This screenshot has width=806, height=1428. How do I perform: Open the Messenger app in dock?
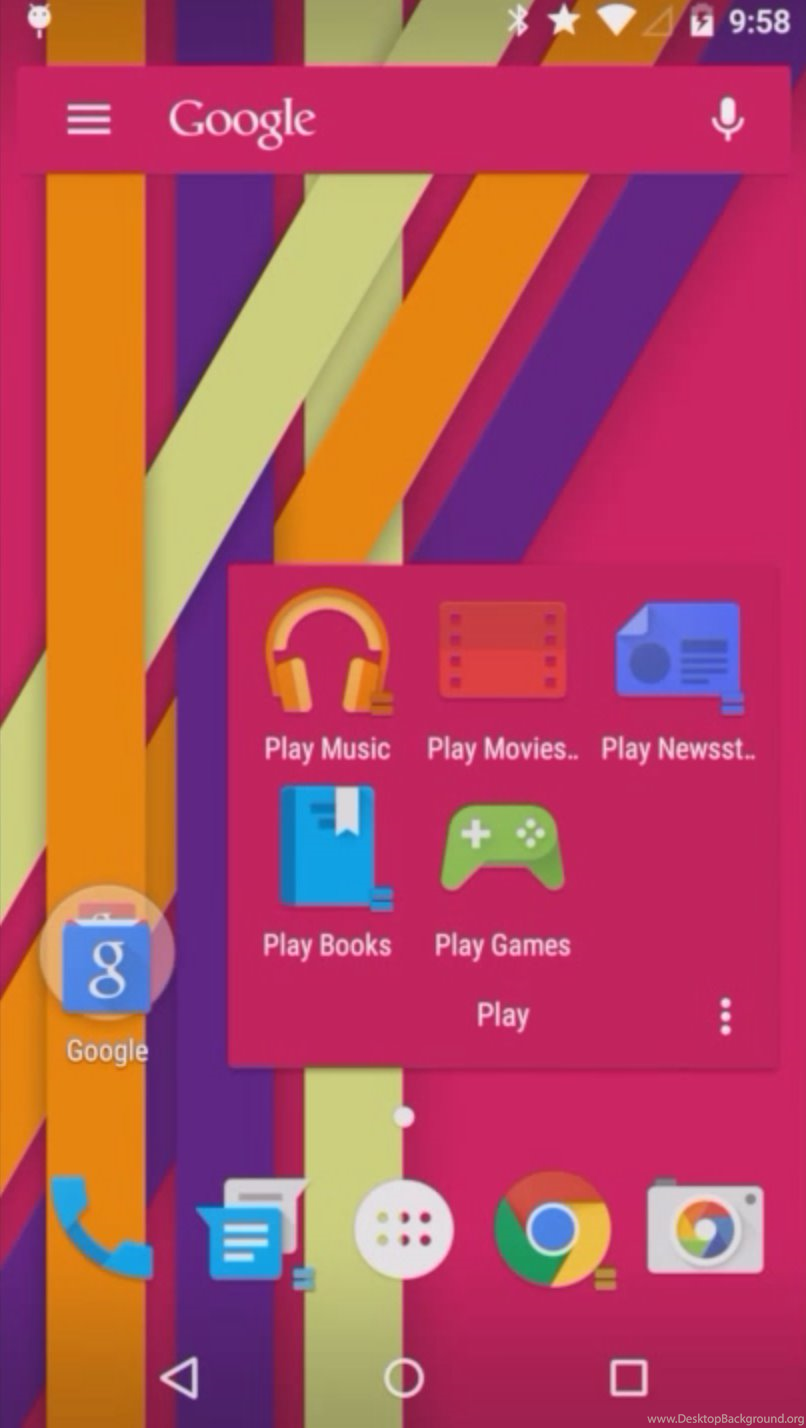pos(252,1230)
